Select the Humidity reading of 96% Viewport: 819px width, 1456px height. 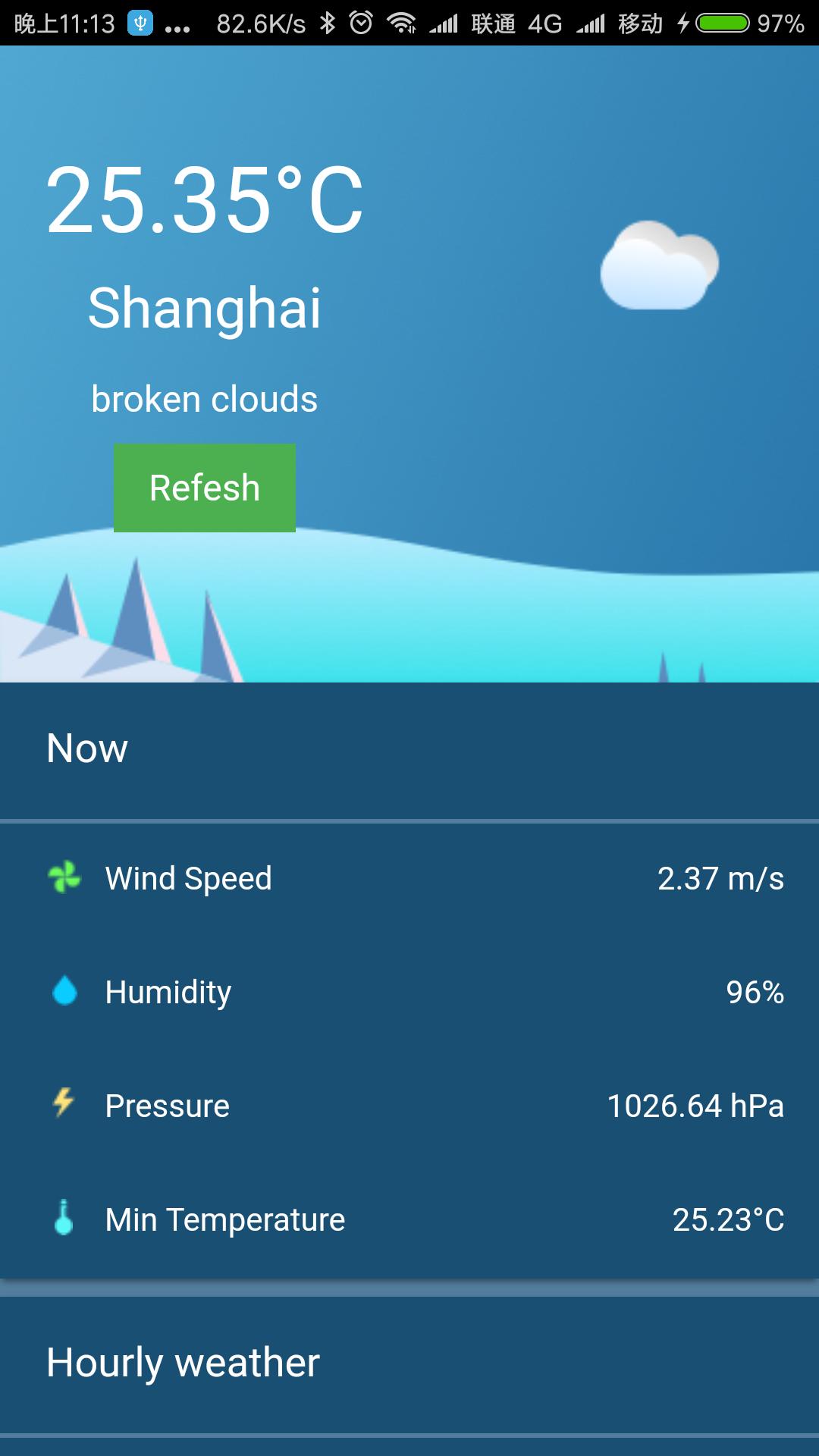tap(755, 990)
